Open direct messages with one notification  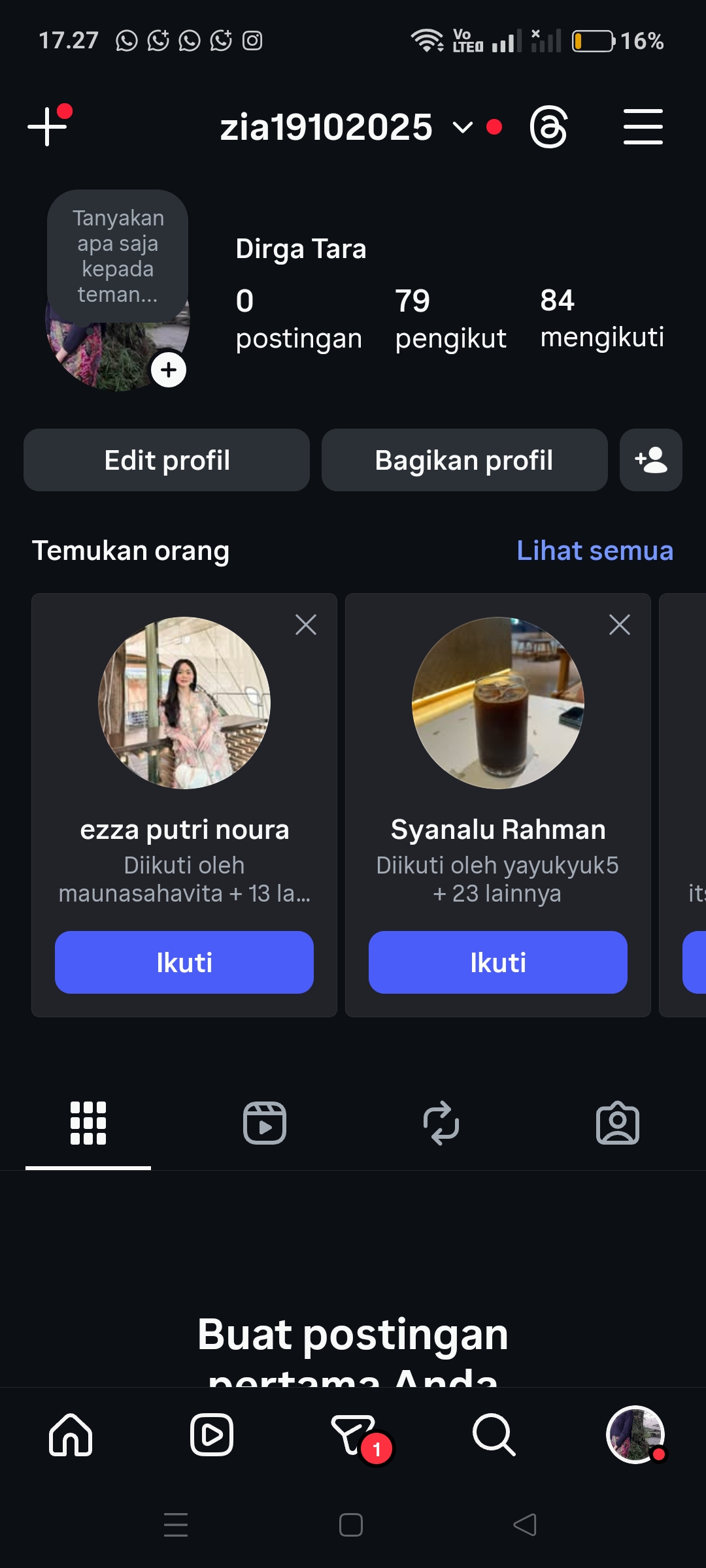pyautogui.click(x=354, y=1435)
